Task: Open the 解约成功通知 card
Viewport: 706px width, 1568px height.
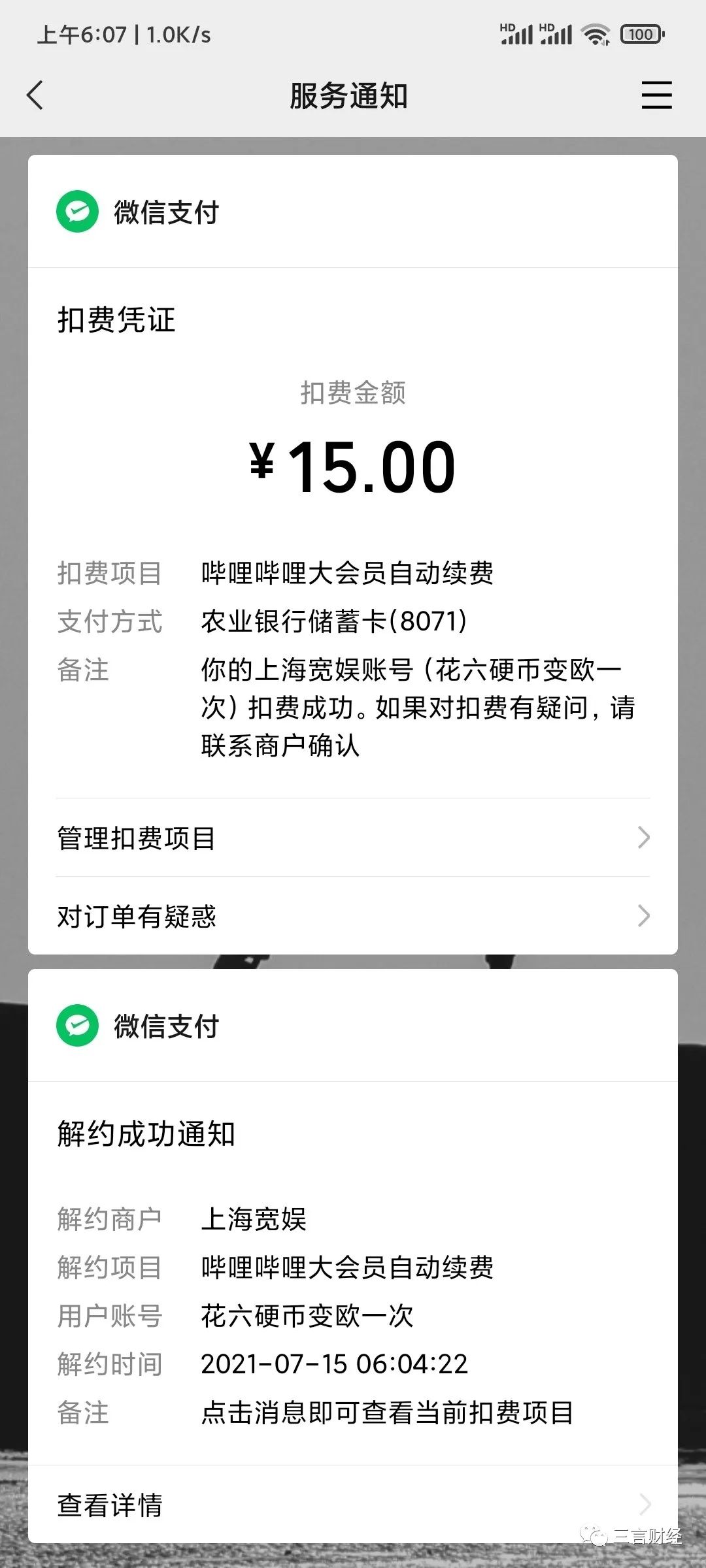Action: 353,1273
